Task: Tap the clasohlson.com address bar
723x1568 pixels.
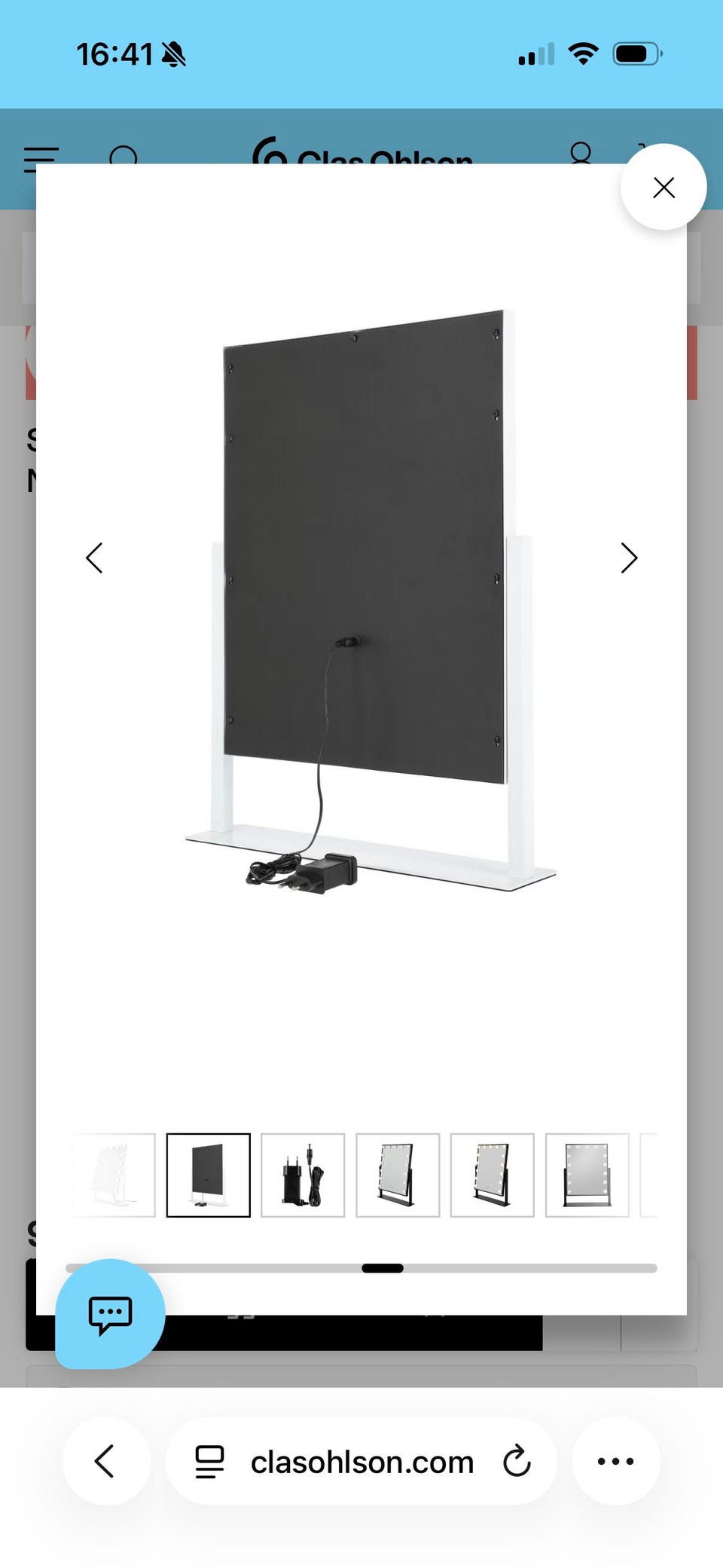Action: (x=361, y=1461)
